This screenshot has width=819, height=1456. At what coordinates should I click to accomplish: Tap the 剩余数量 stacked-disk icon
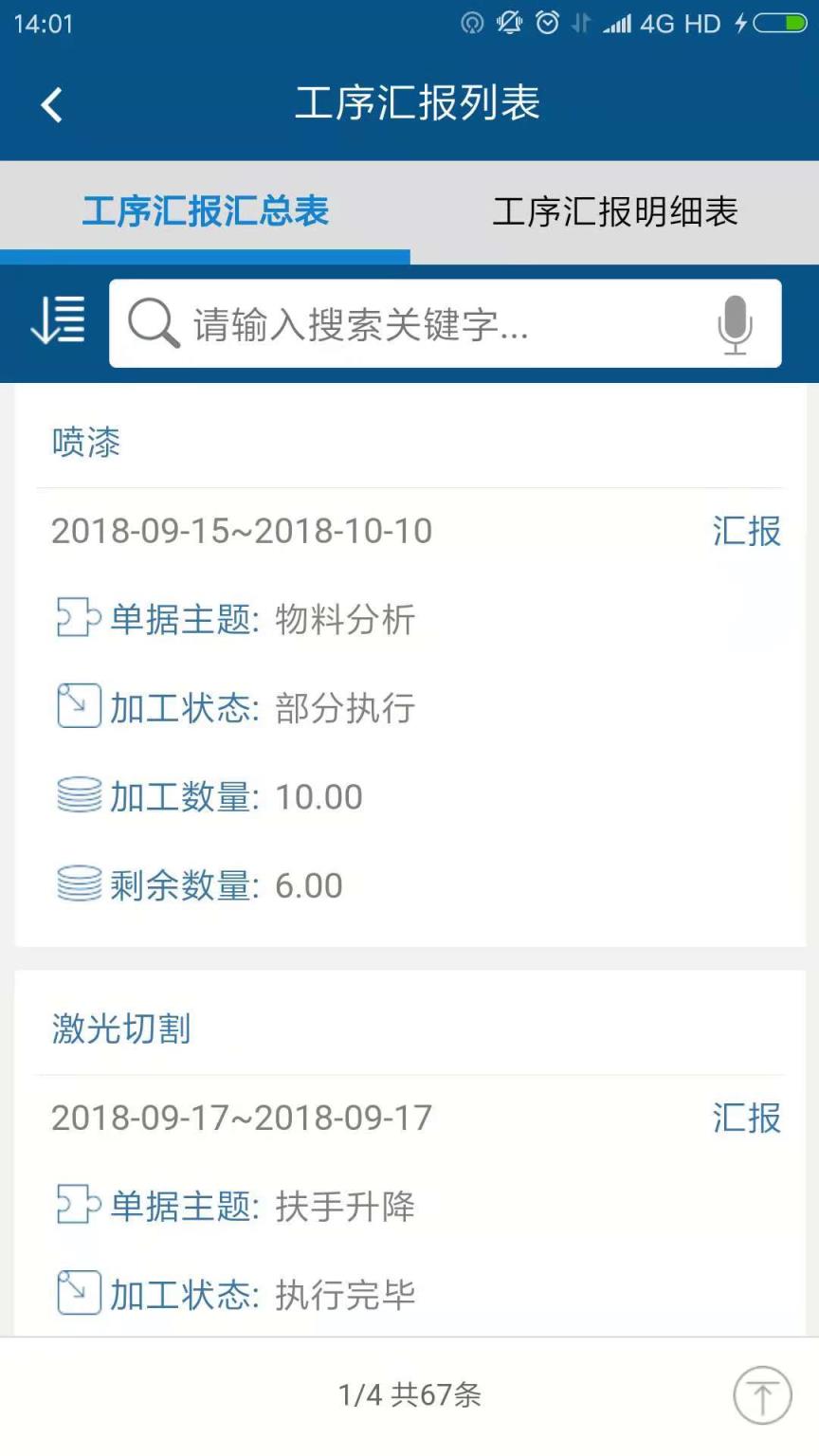coord(79,883)
